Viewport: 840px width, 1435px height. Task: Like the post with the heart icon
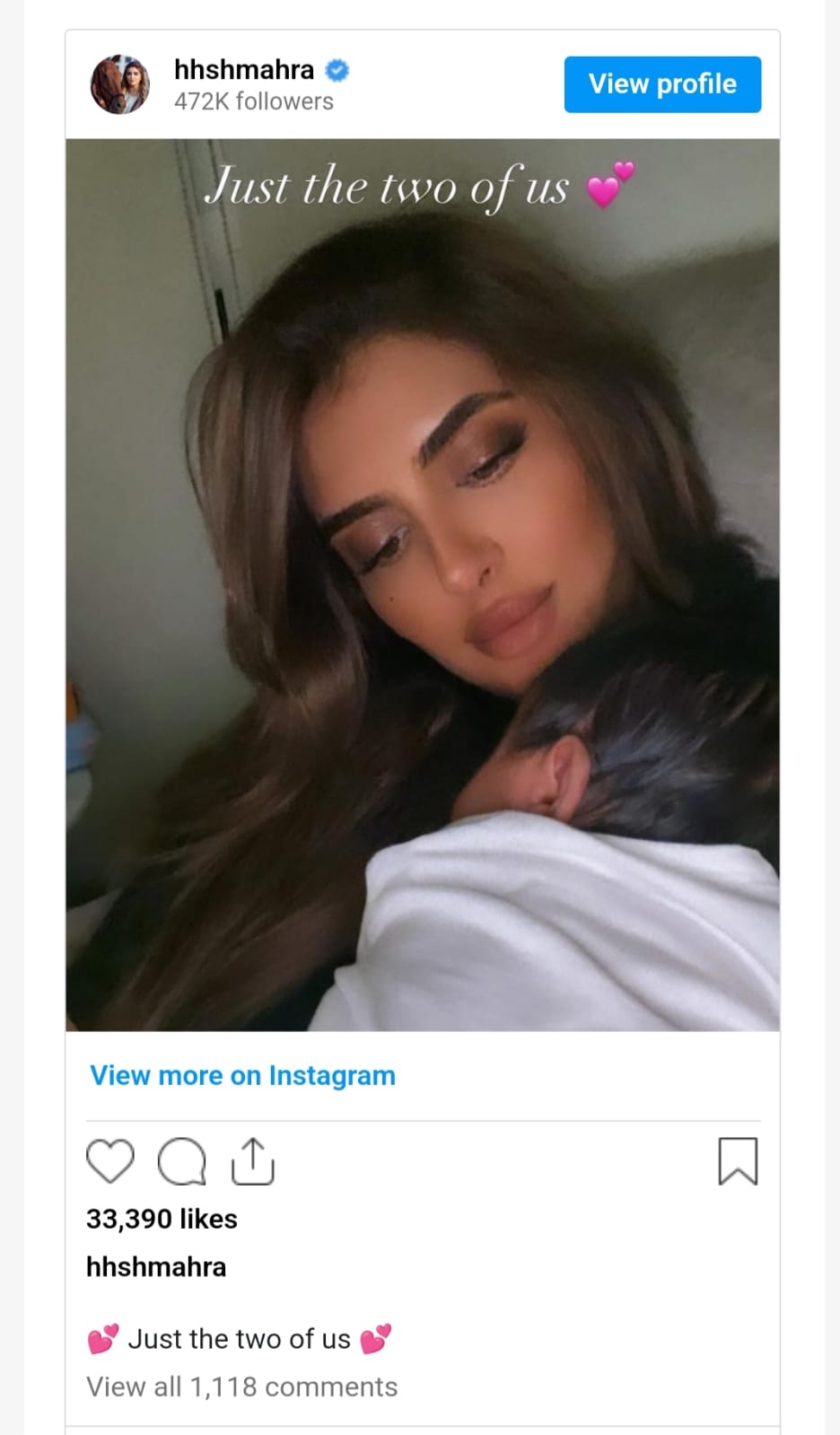[109, 1161]
